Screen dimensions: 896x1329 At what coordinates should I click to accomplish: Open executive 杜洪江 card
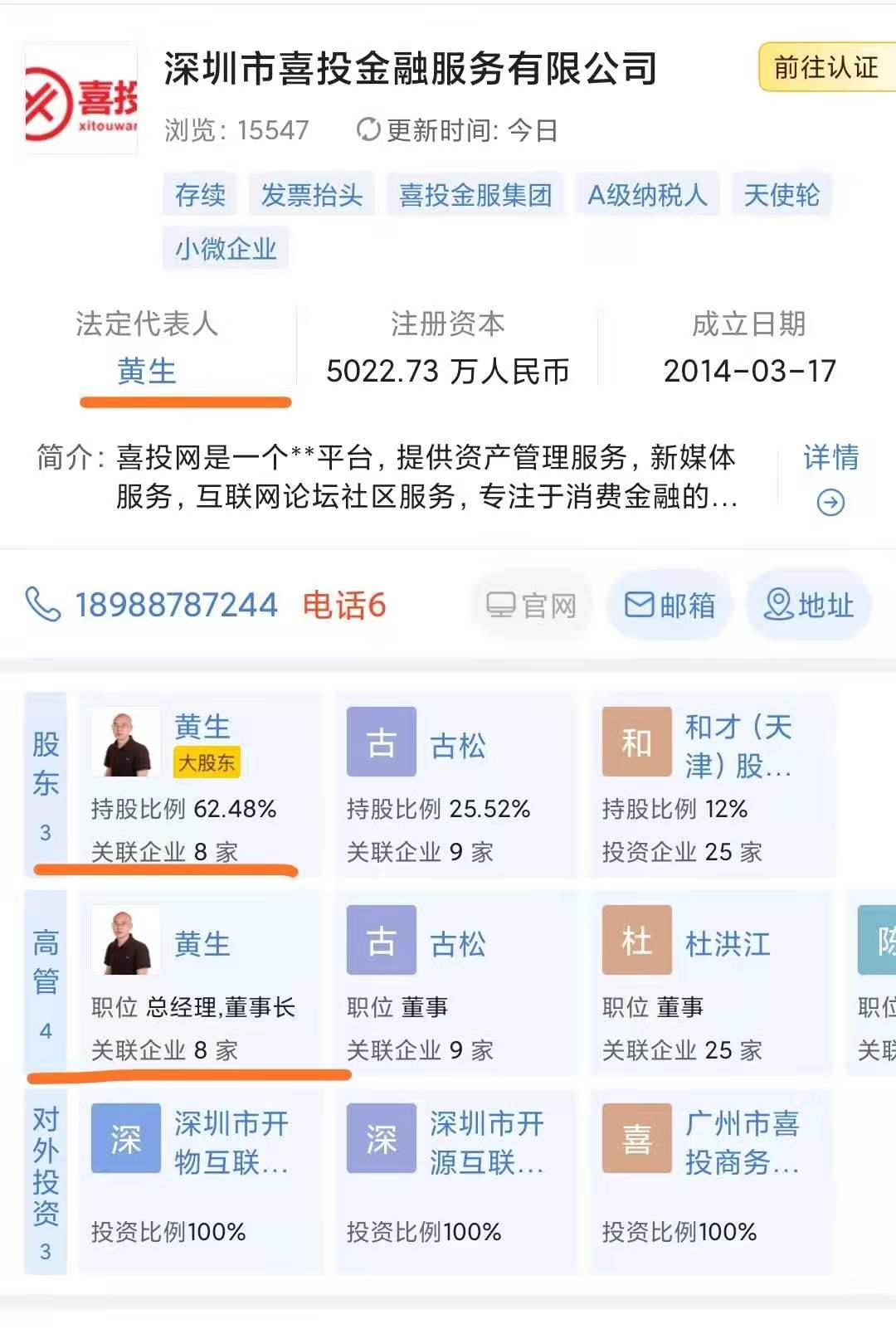[712, 983]
